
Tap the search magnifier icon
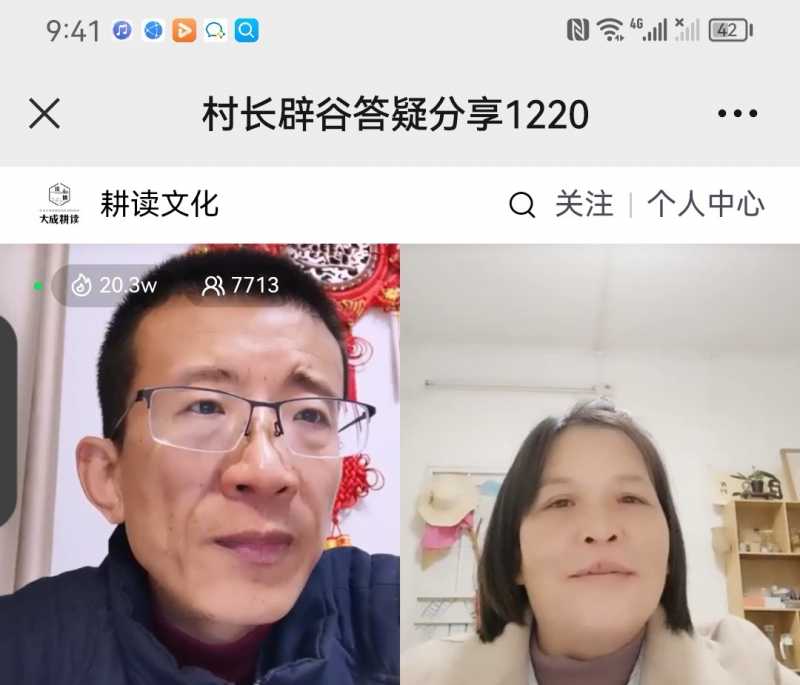tap(522, 205)
